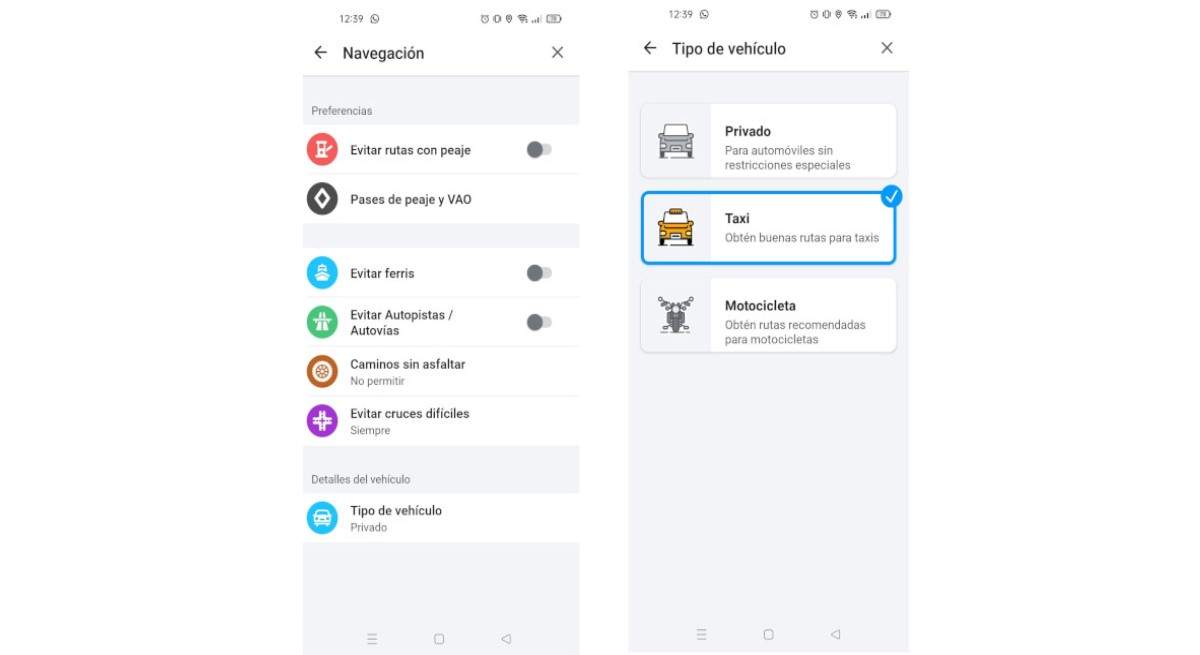This screenshot has width=1200, height=655.
Task: Choose the Taxi vehicle type
Action: pyautogui.click(x=768, y=228)
